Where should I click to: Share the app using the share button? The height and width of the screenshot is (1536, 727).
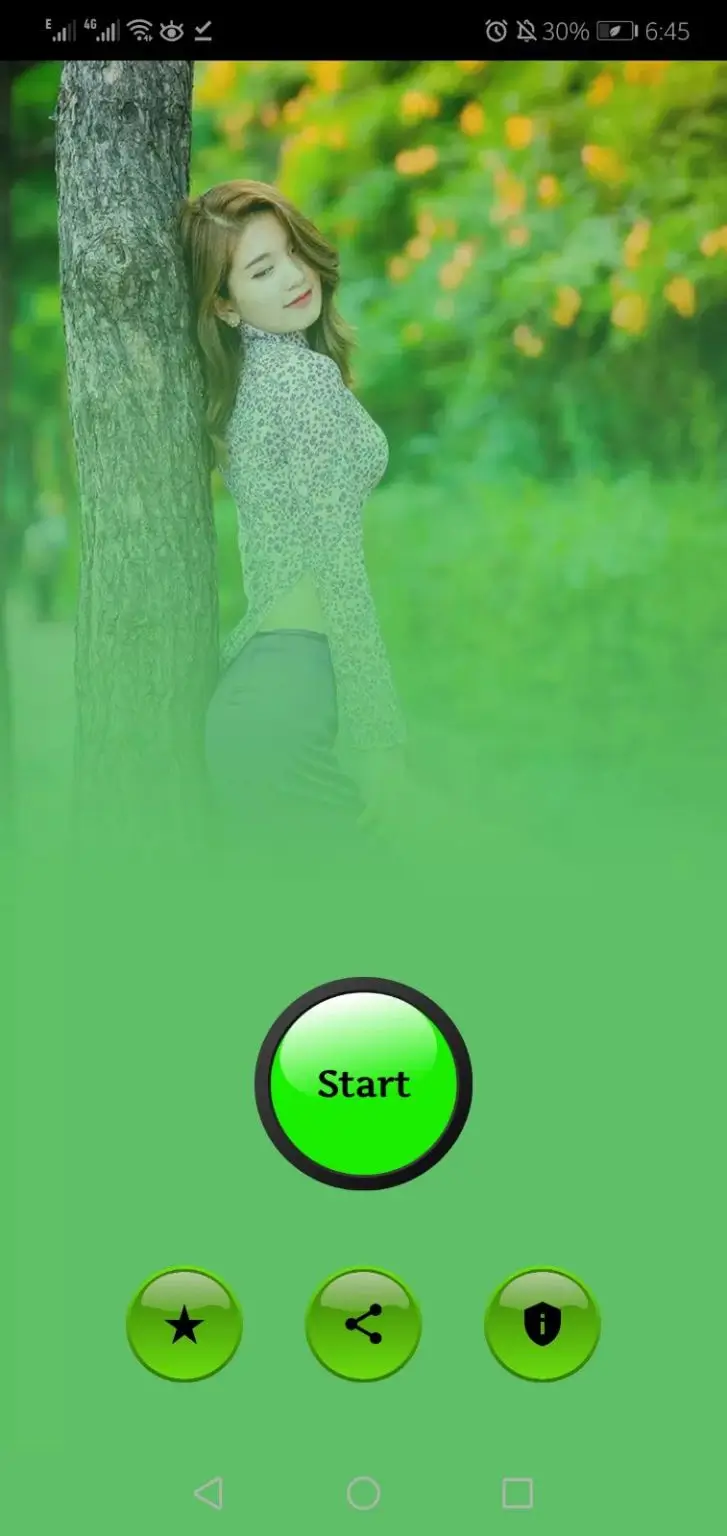363,1325
